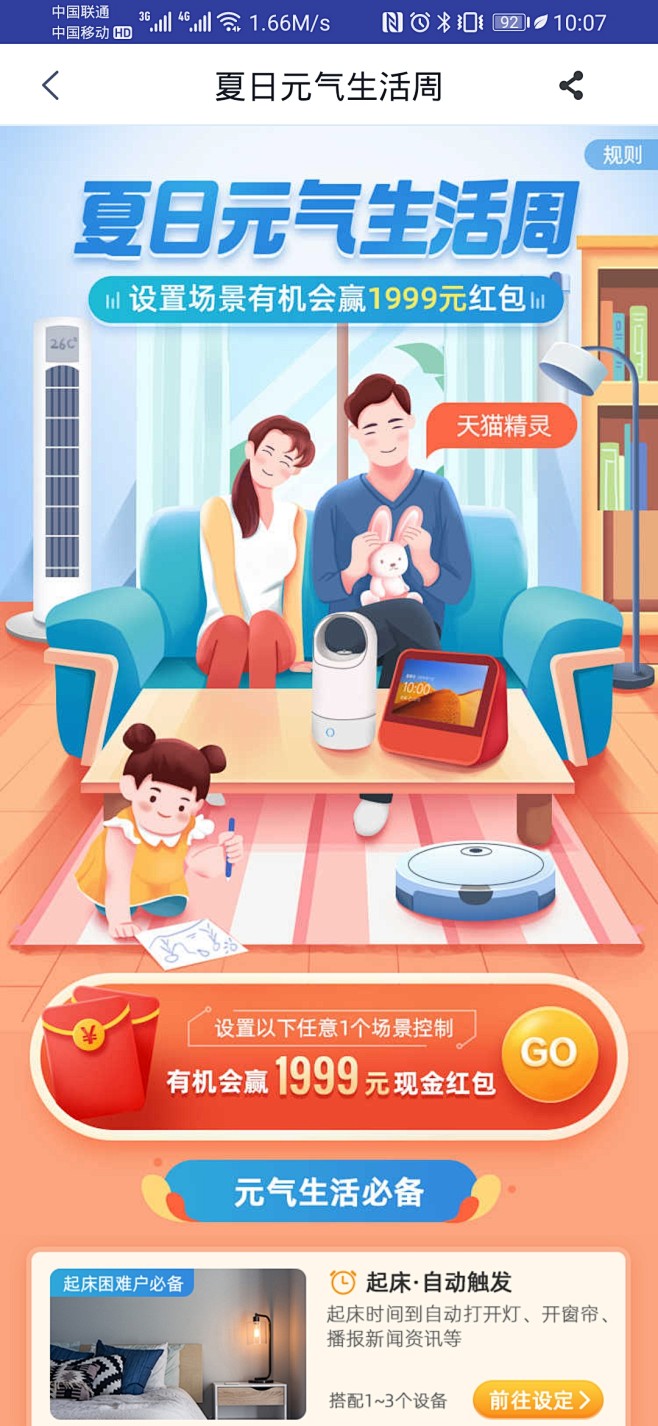Image resolution: width=658 pixels, height=1426 pixels.
Task: Tap the orange GO button
Action: click(549, 1053)
